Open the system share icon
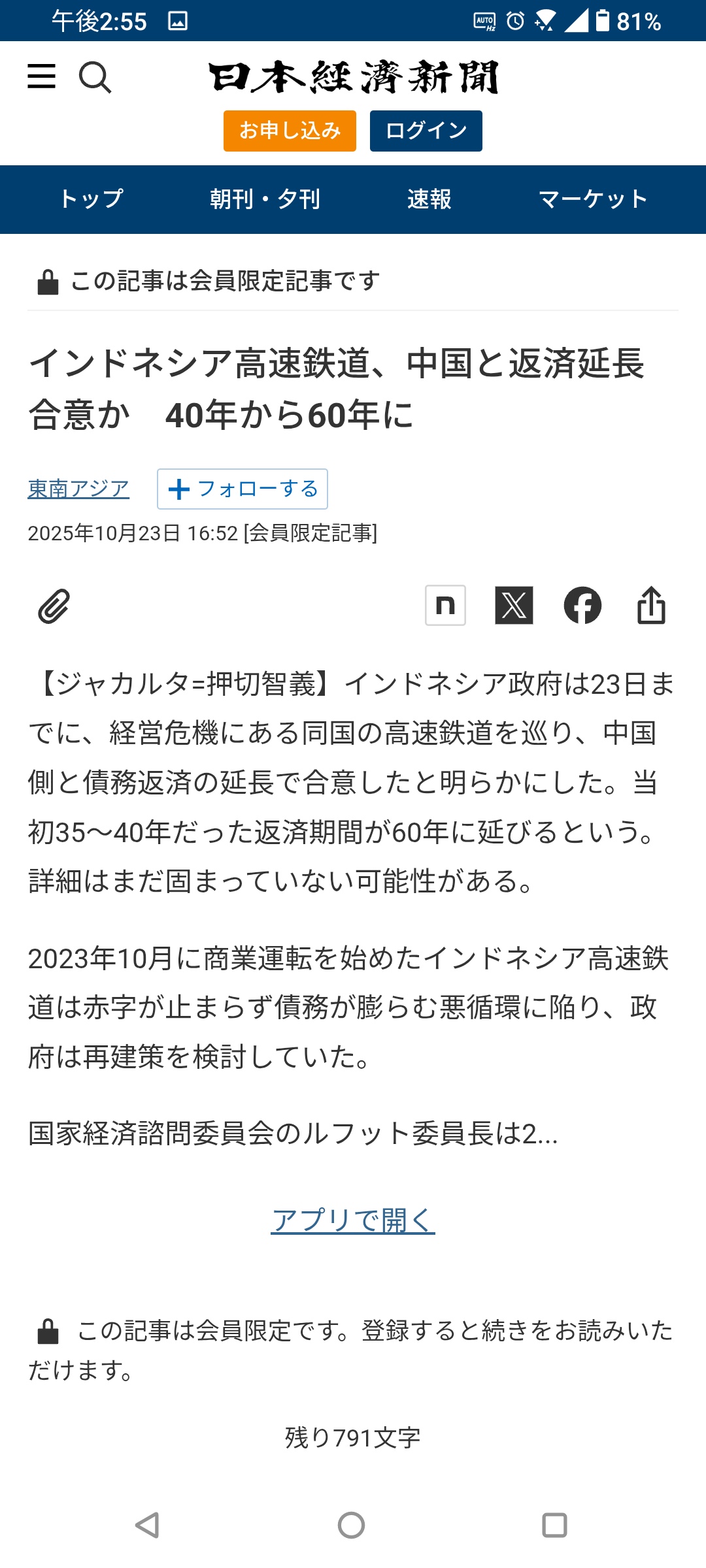The width and height of the screenshot is (706, 1568). click(651, 605)
